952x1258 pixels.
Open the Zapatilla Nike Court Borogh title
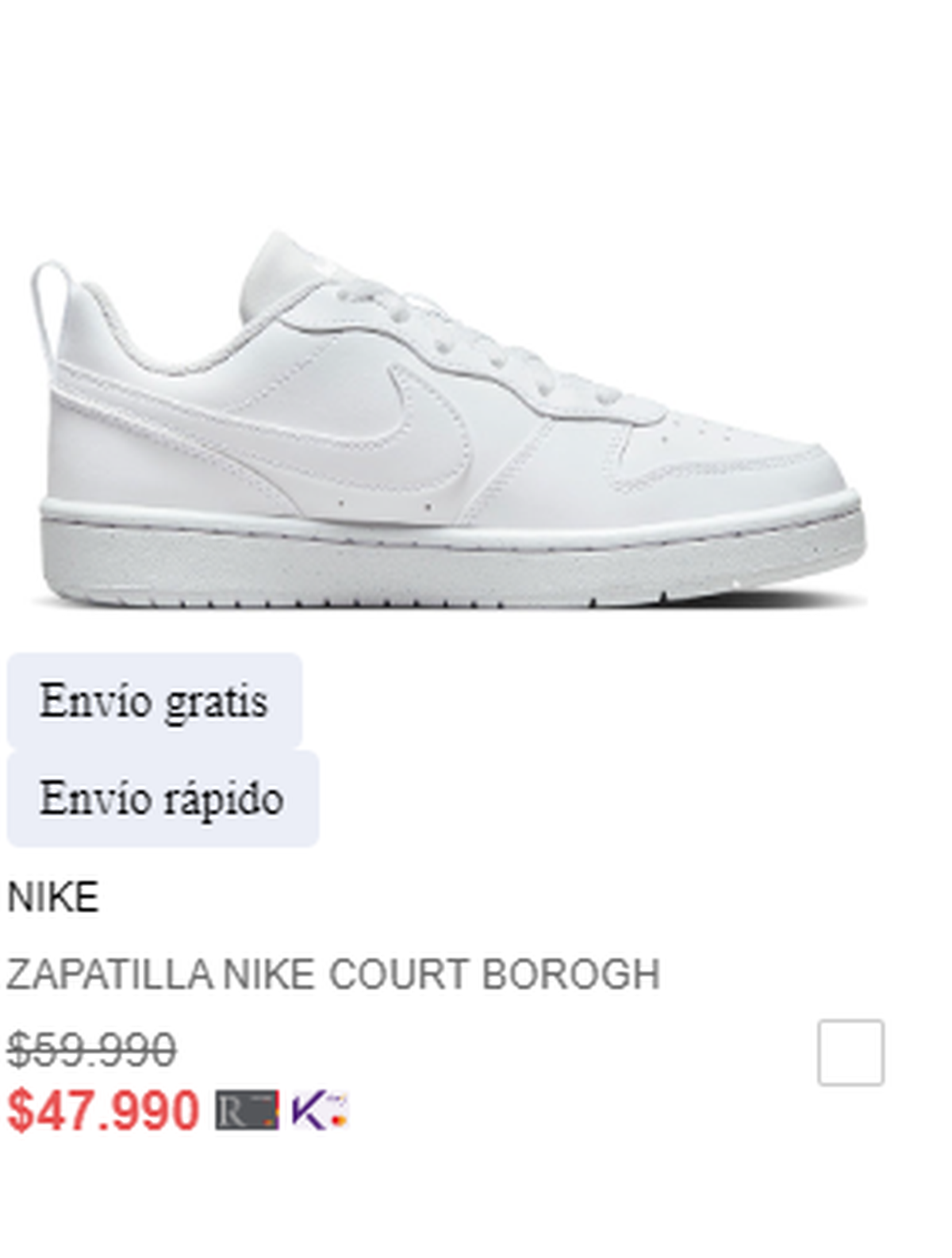click(x=333, y=974)
